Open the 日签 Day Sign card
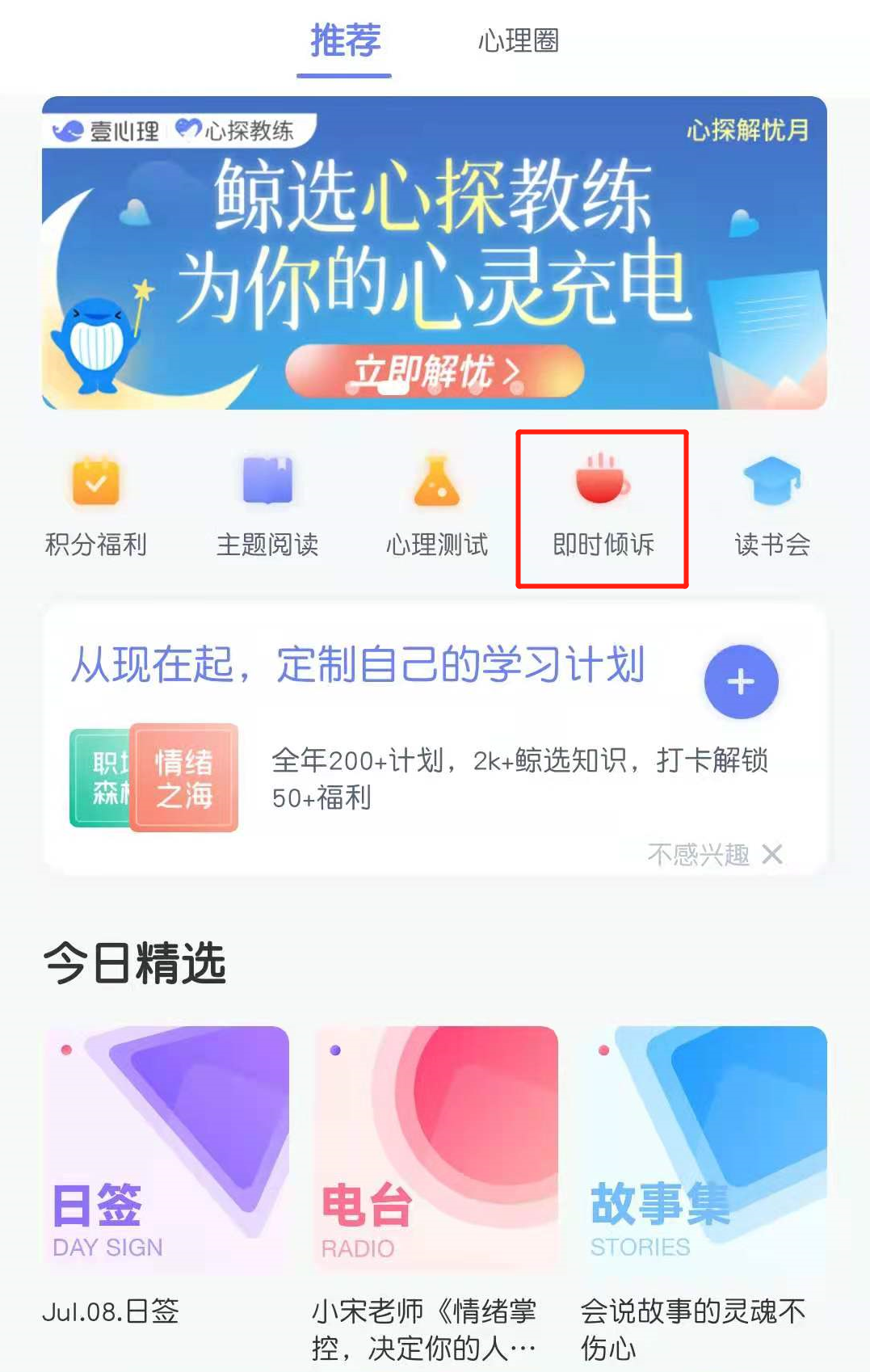The image size is (870, 1372). (166, 1149)
